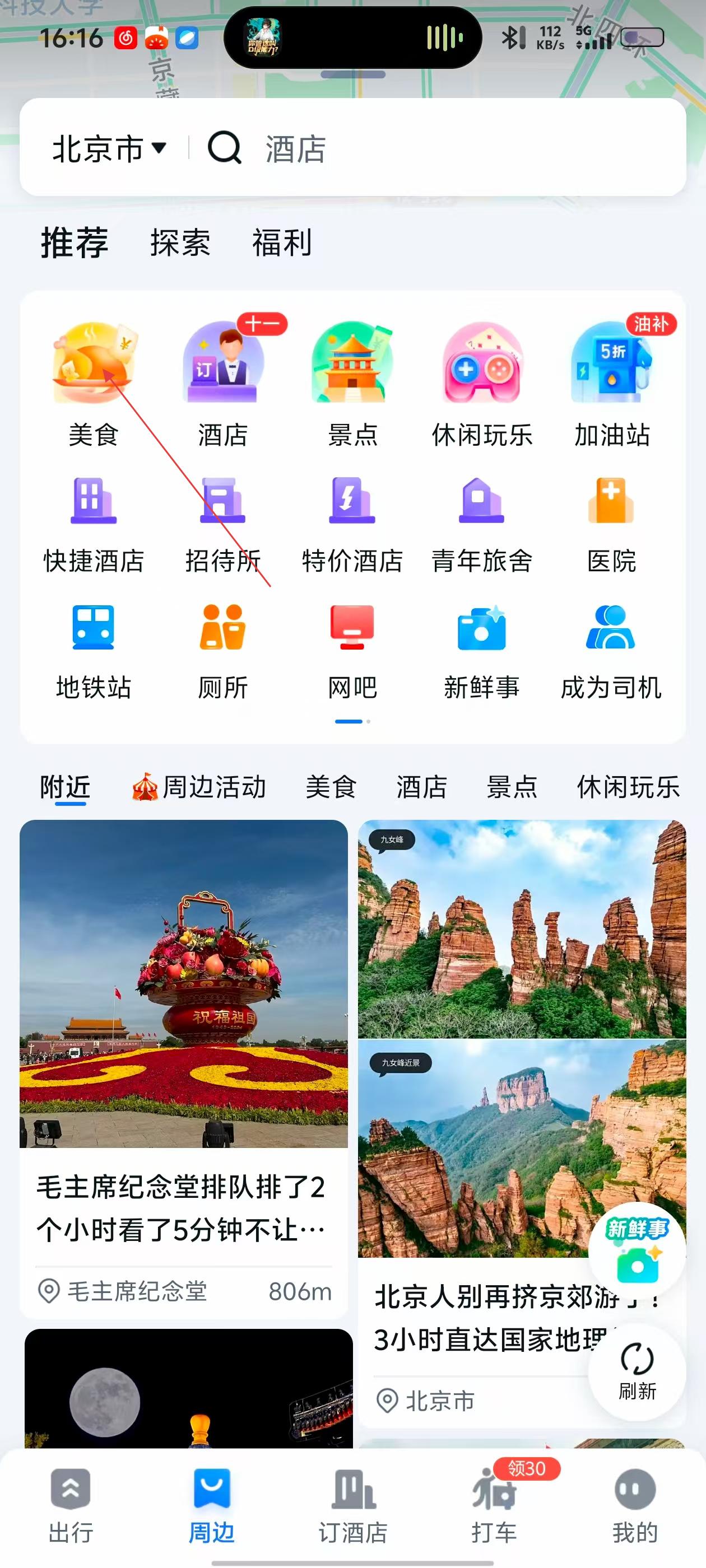
Task: Select 休闲玩乐 in the category grid
Action: [482, 385]
